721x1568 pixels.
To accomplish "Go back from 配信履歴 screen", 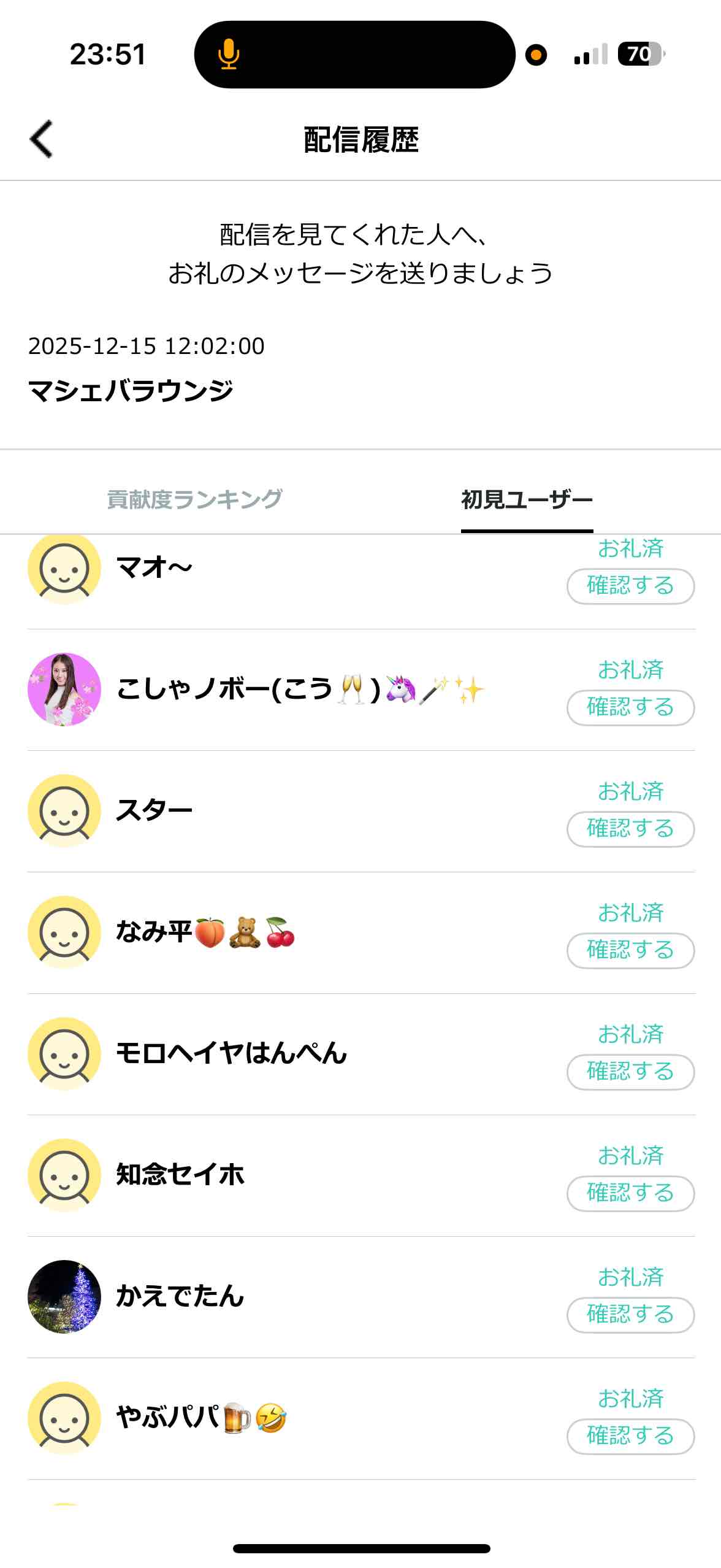I will [42, 139].
